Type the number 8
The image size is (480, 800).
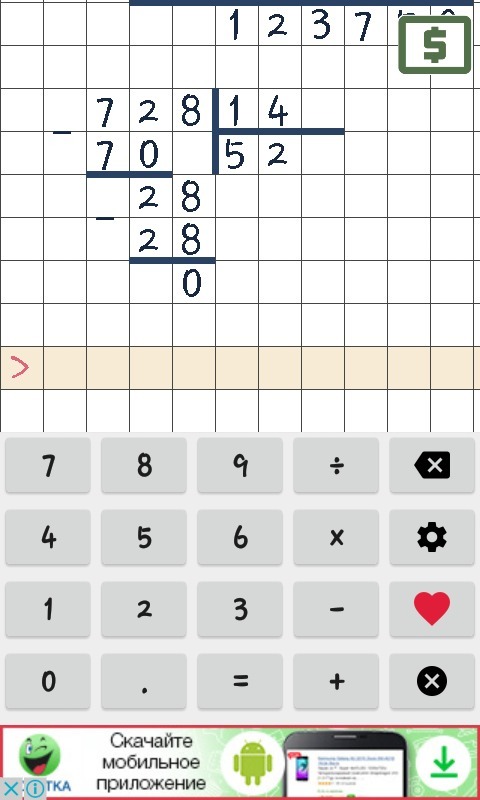click(144, 465)
